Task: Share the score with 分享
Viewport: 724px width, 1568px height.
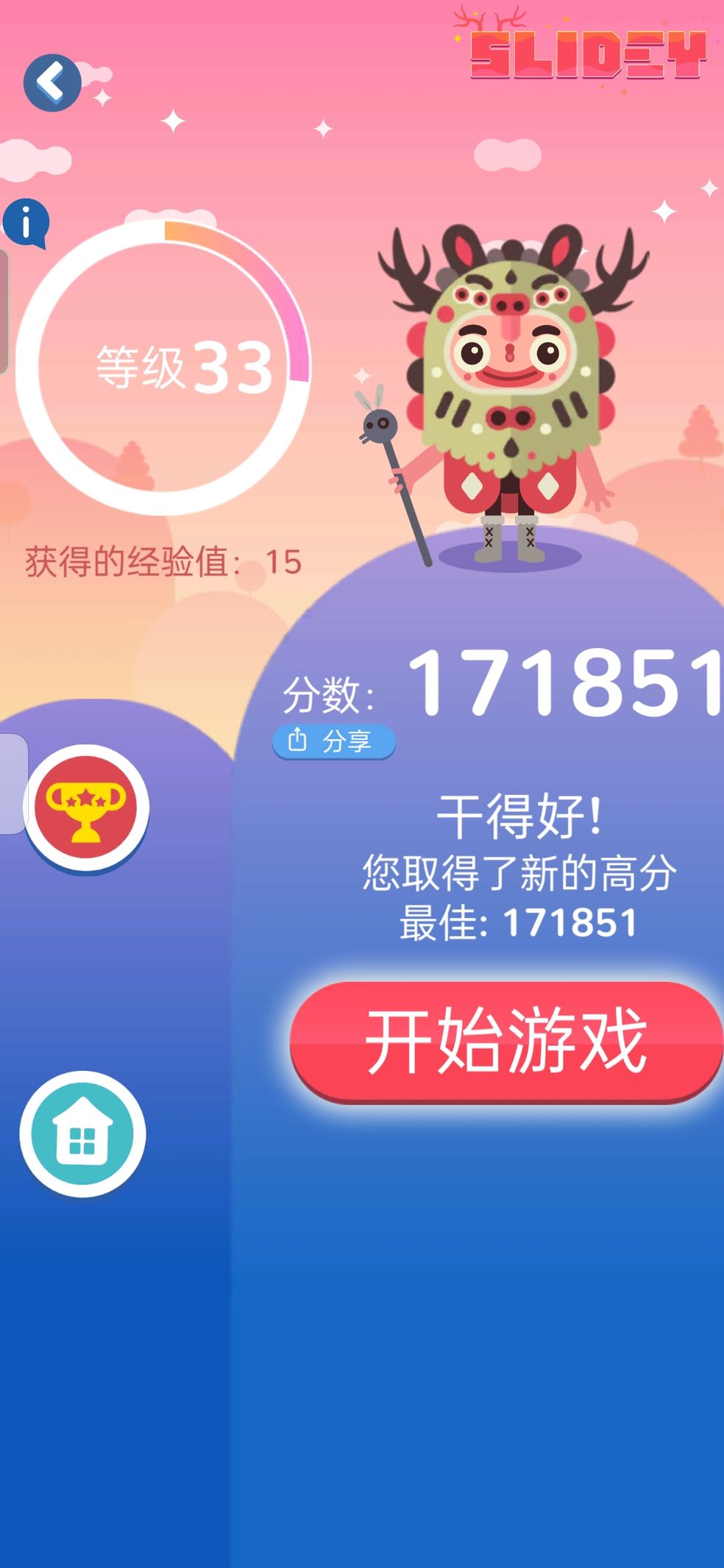Action: click(x=333, y=741)
